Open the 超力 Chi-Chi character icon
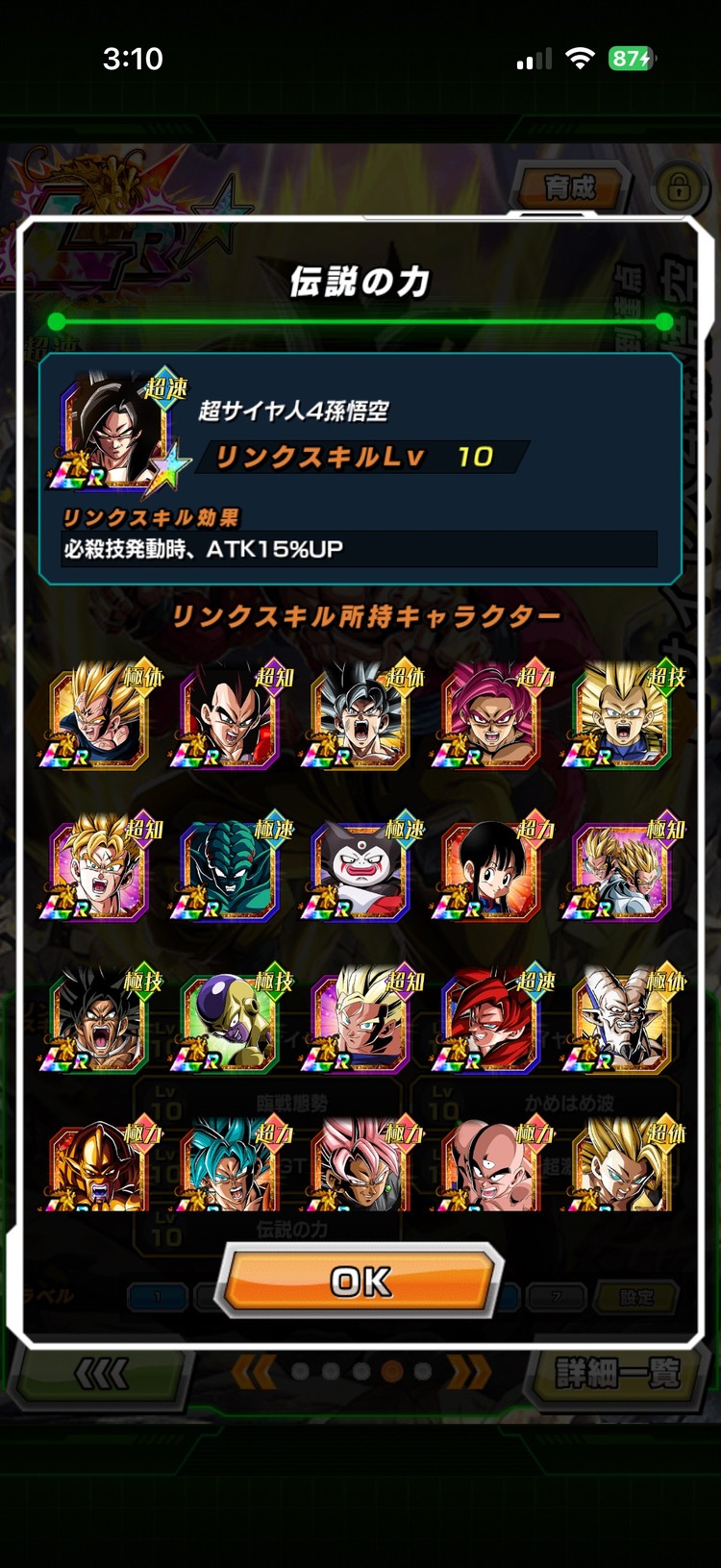 pos(492,869)
